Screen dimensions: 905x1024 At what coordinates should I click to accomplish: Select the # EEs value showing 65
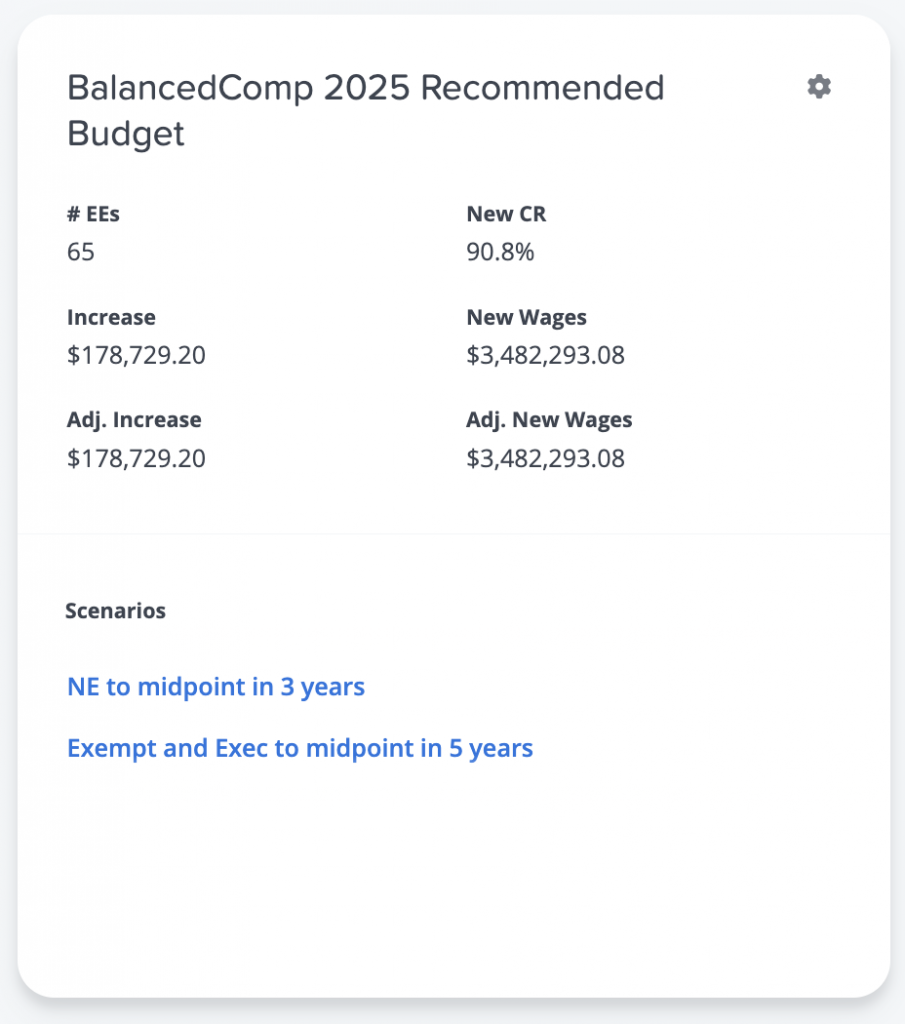click(80, 252)
